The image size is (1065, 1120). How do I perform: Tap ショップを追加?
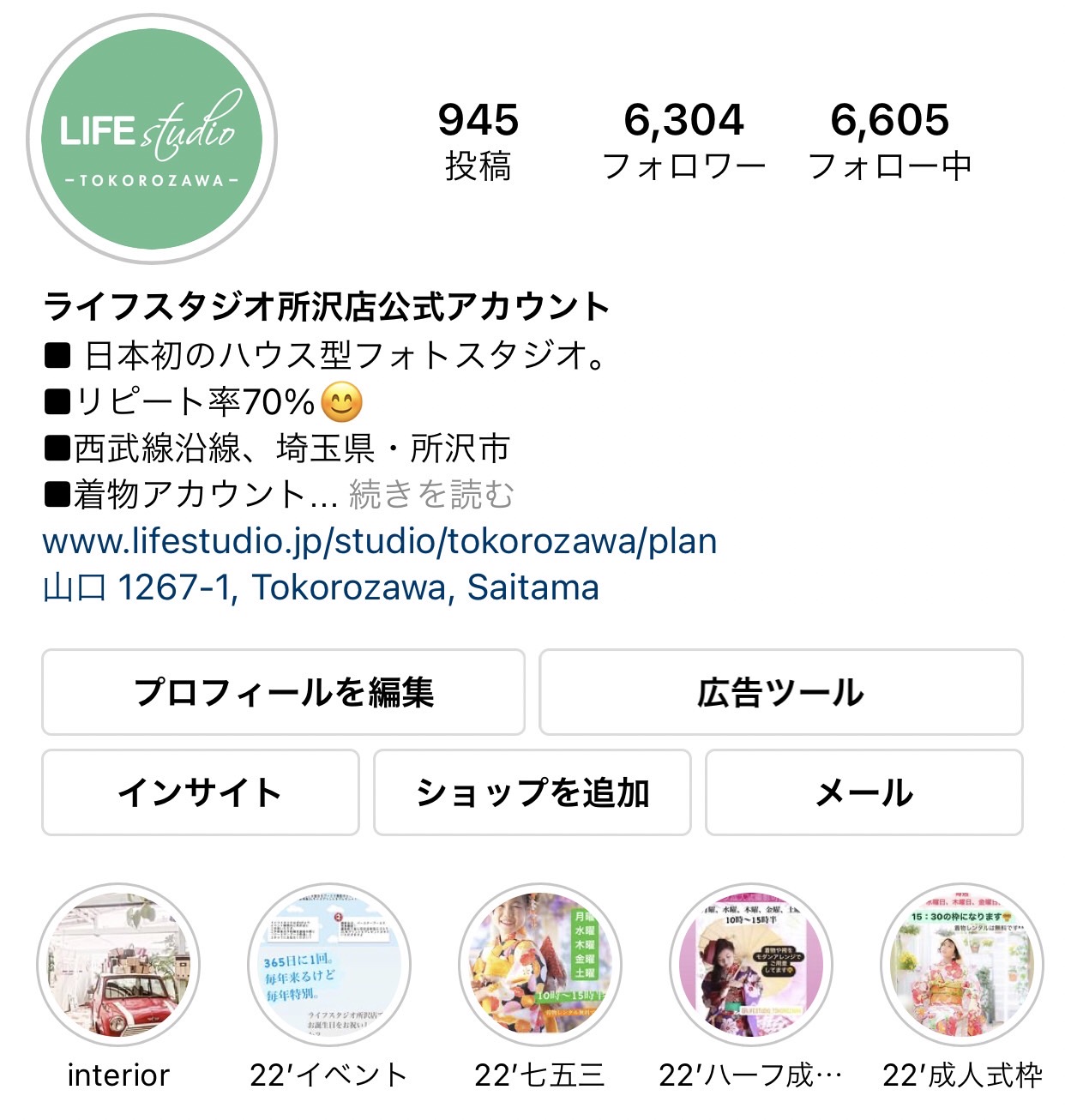[x=532, y=792]
